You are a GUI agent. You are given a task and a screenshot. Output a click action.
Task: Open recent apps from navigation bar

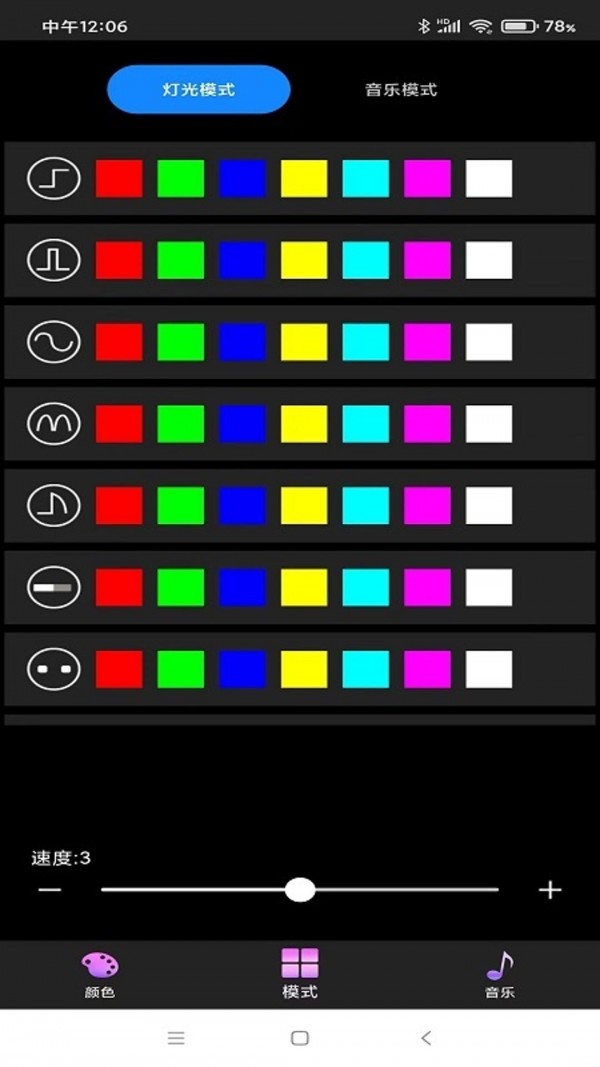(176, 1038)
